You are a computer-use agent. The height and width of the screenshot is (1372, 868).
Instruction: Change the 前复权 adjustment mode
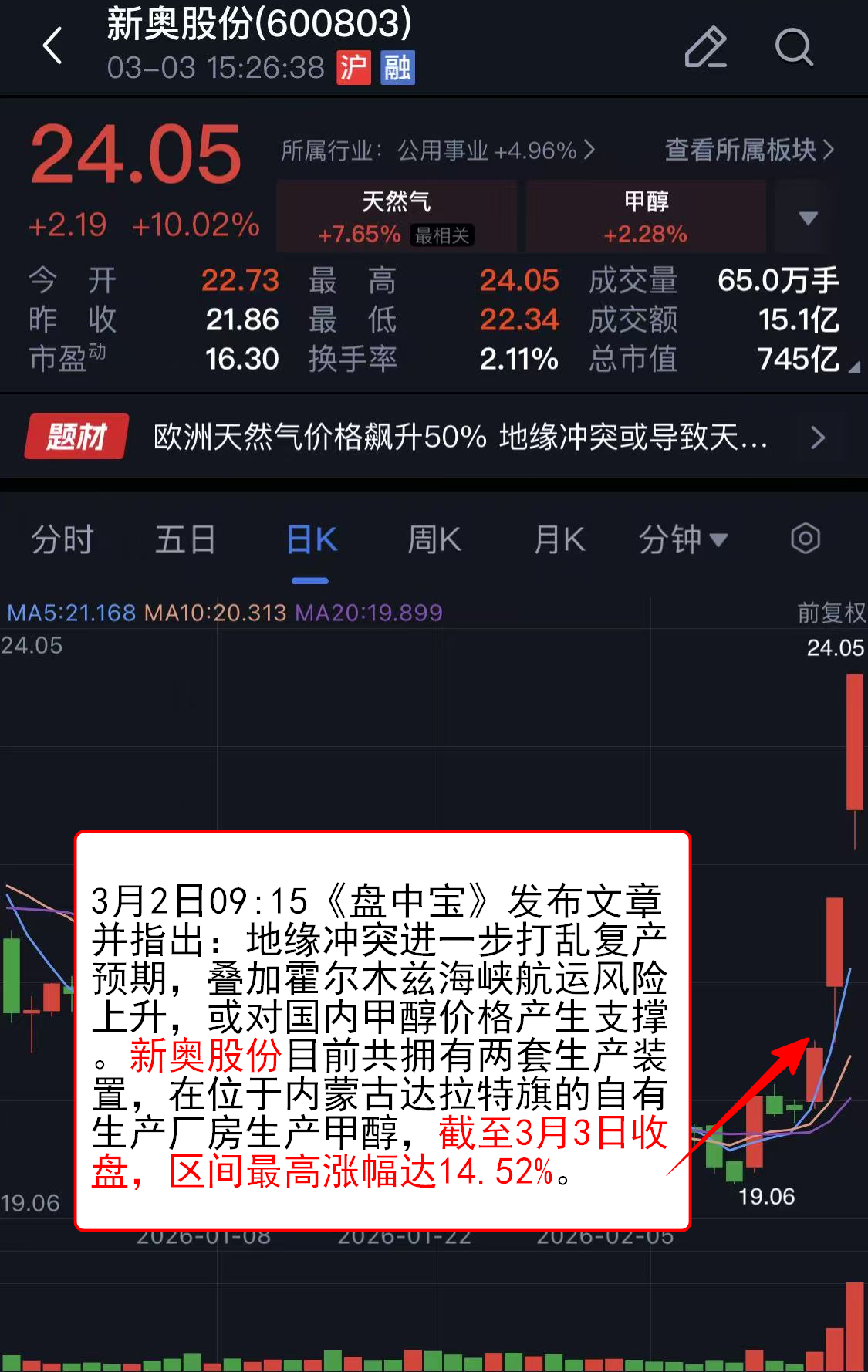click(831, 613)
